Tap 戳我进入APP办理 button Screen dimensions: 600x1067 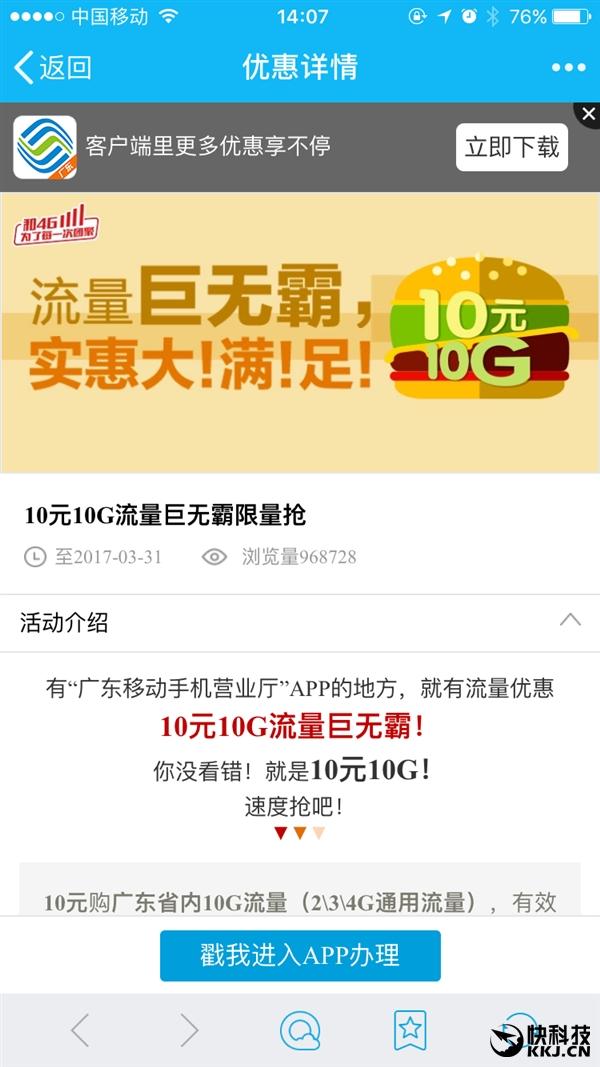300,955
